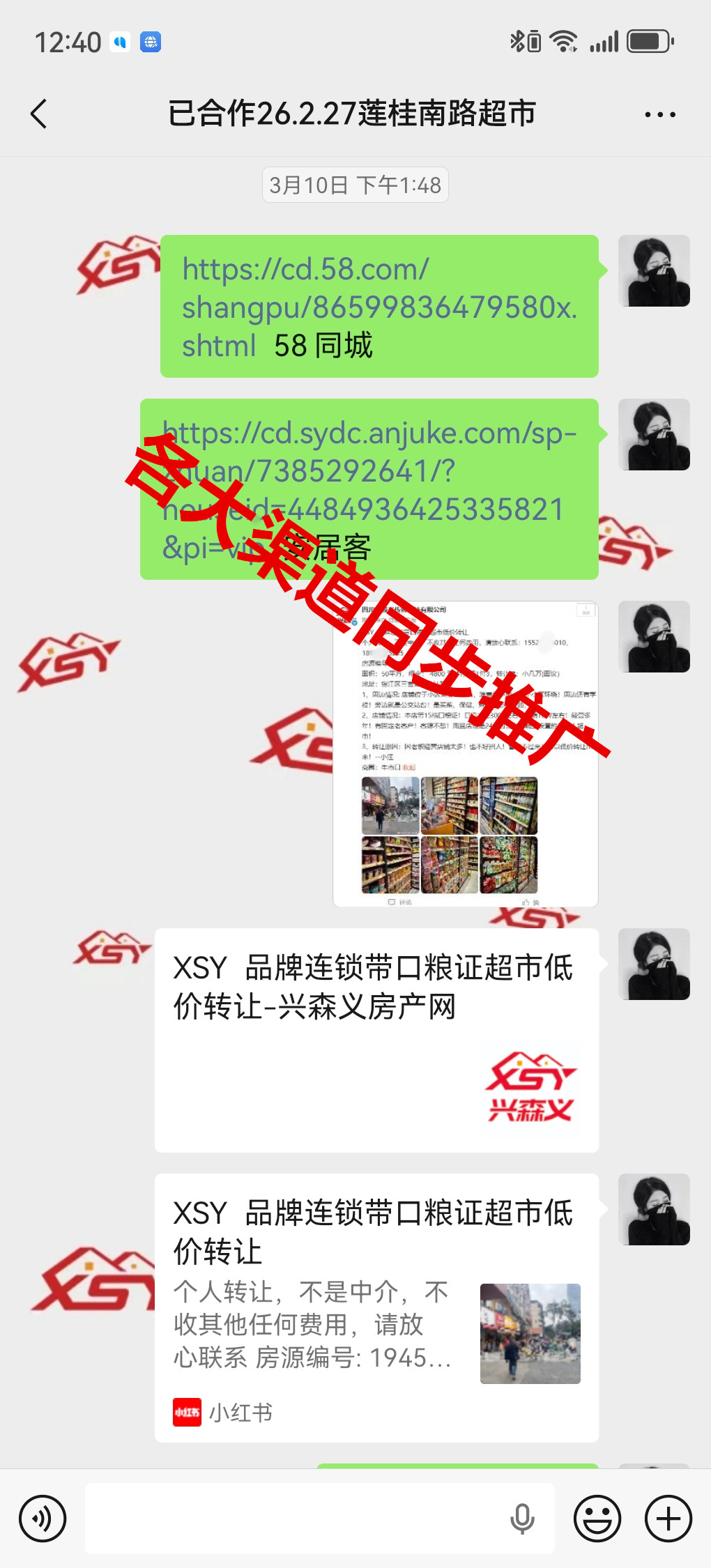Open the chat's three-dot options menu

tap(659, 114)
